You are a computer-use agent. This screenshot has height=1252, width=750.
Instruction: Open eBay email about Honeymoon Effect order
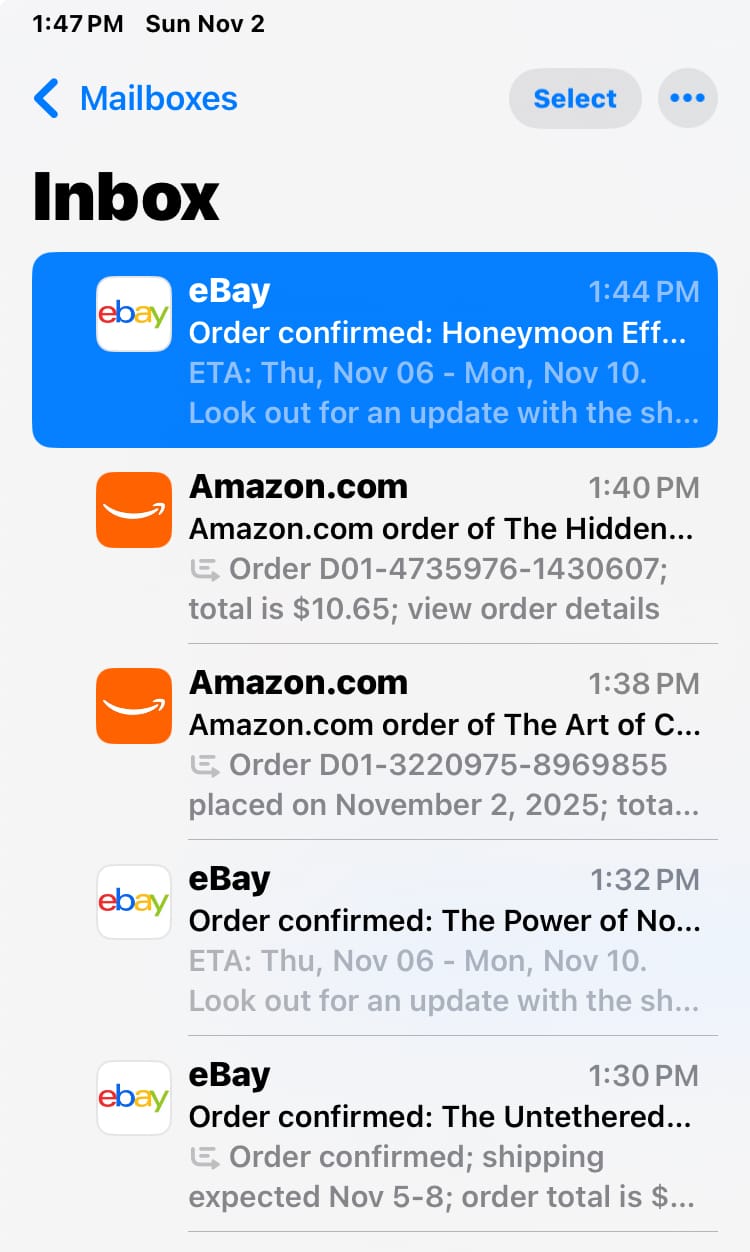tap(440, 350)
